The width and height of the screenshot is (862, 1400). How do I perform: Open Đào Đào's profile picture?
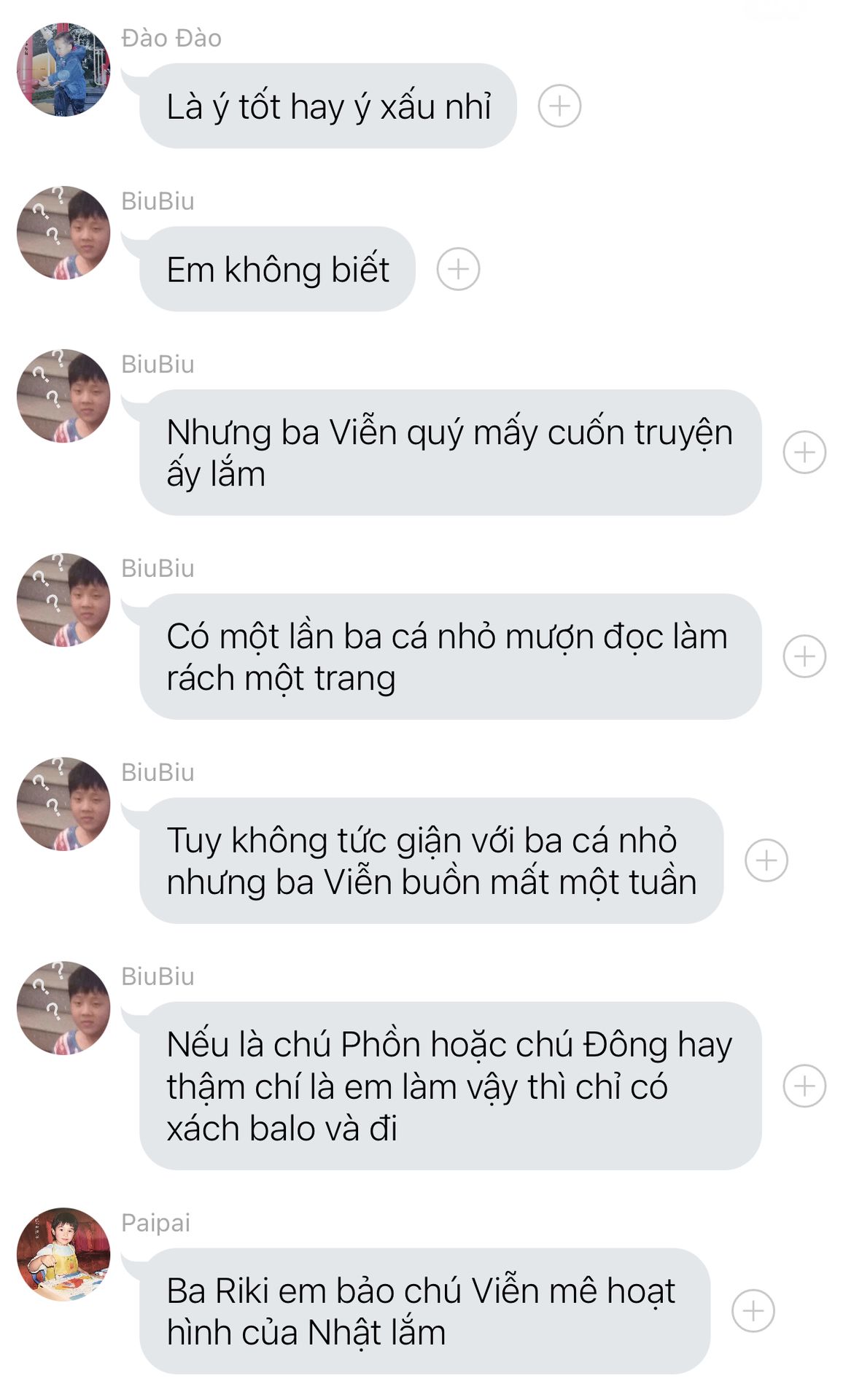pos(63,70)
